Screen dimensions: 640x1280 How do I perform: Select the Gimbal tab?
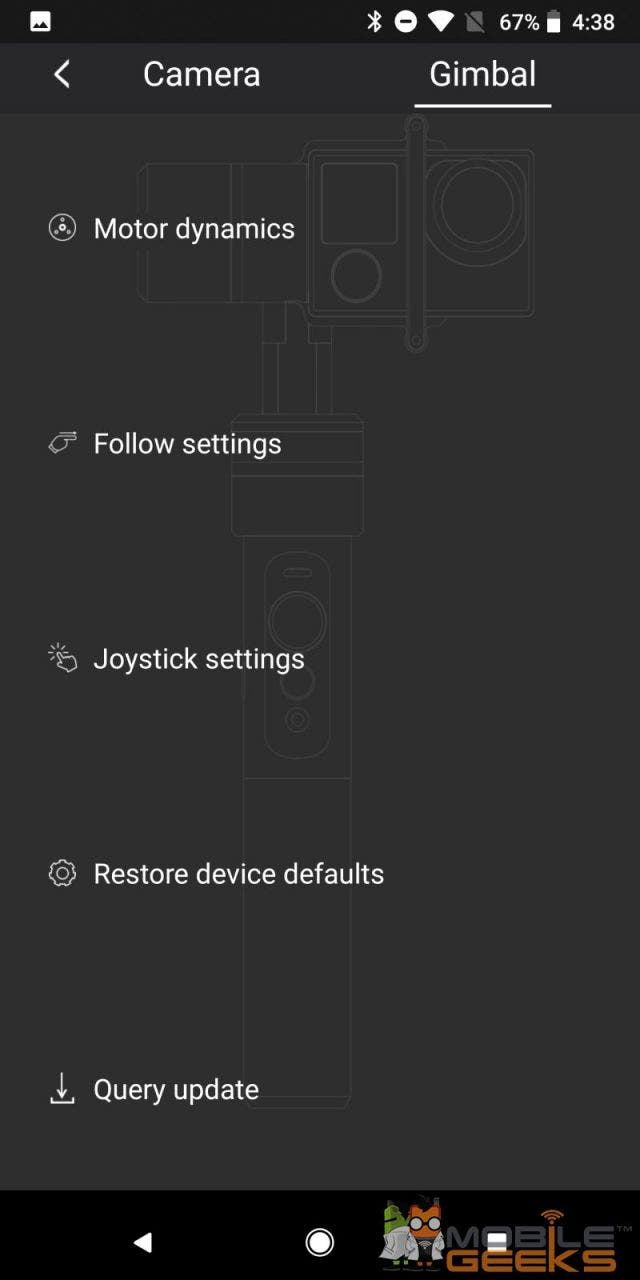pyautogui.click(x=482, y=74)
